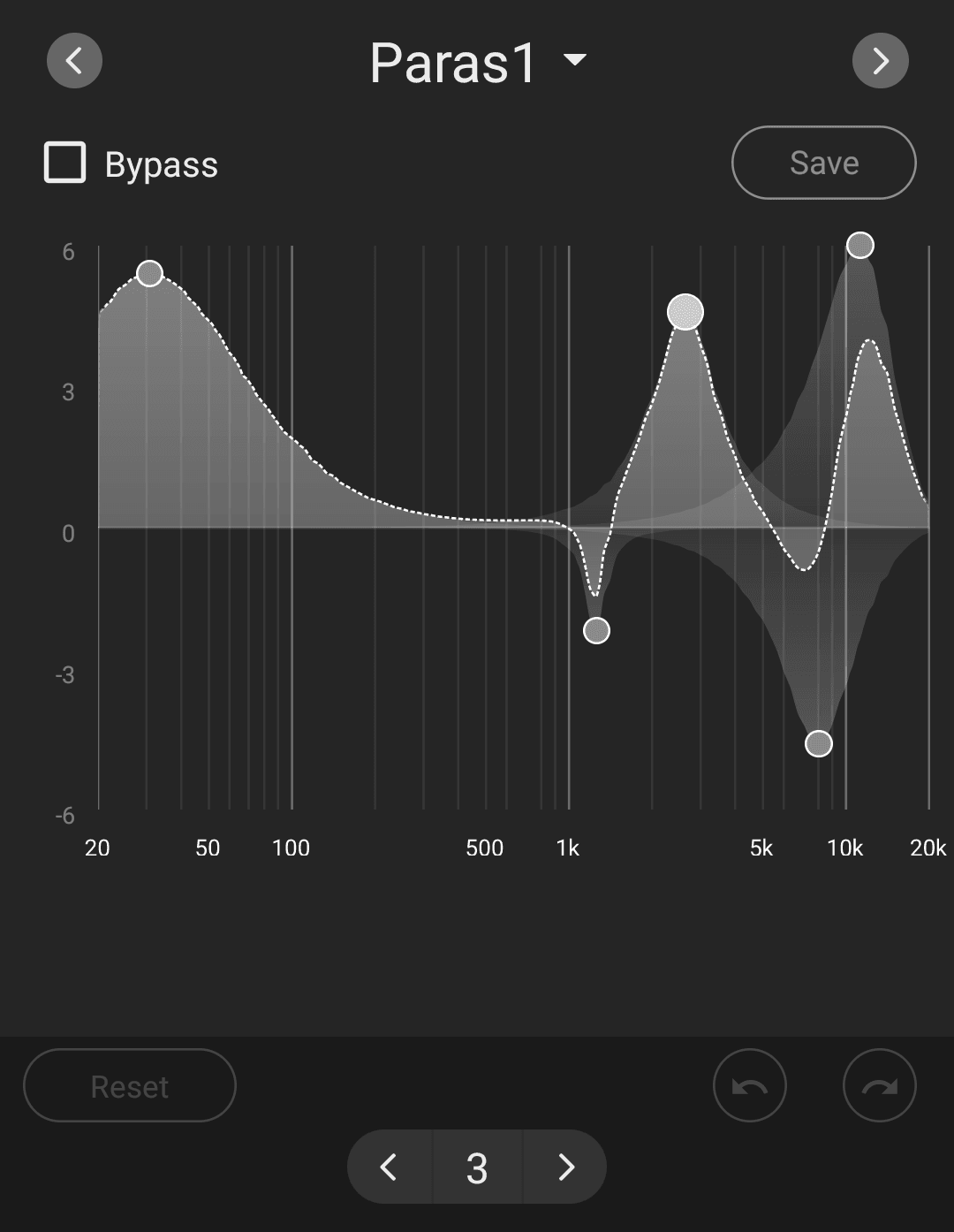Go to the previous preset
954x1232 pixels.
[x=74, y=61]
